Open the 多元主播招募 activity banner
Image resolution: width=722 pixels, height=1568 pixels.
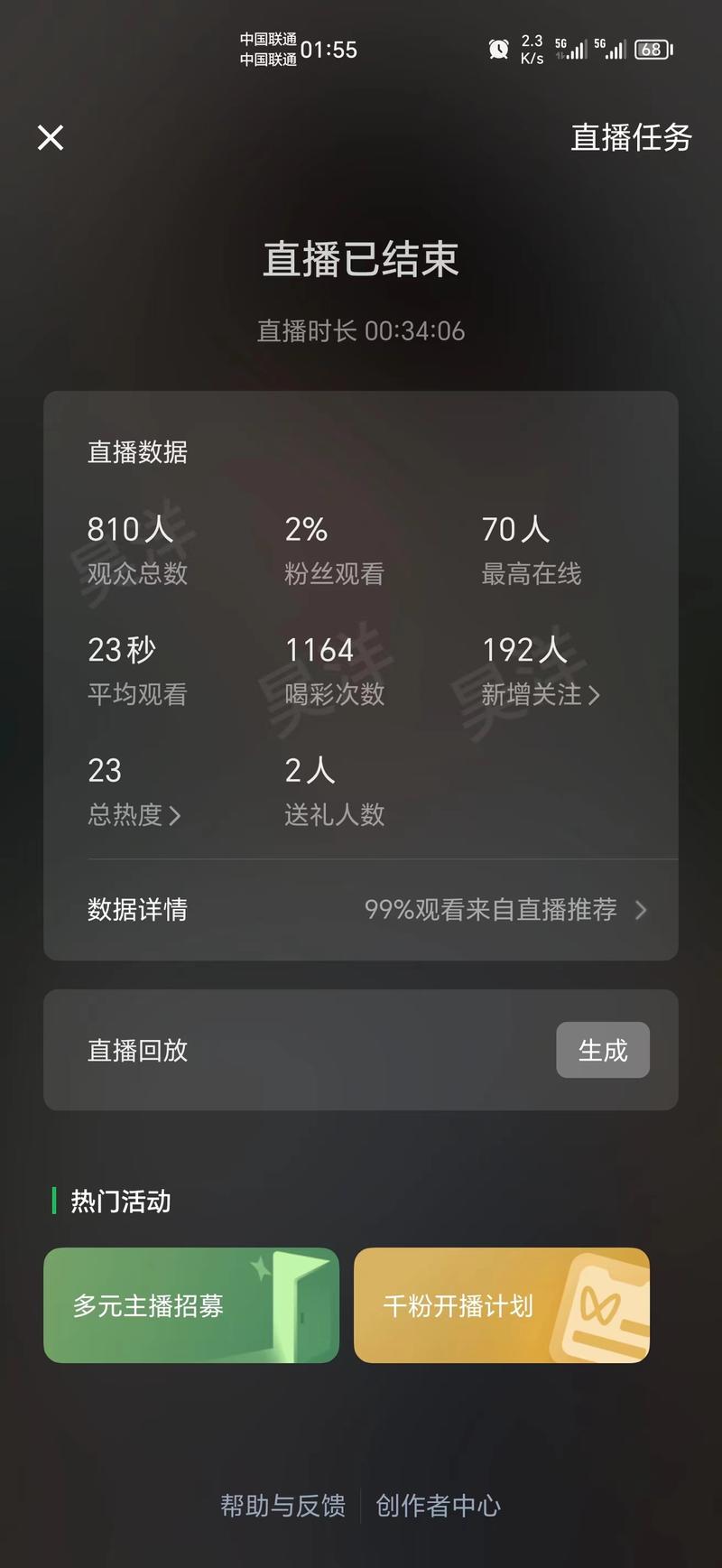pyautogui.click(x=191, y=1304)
